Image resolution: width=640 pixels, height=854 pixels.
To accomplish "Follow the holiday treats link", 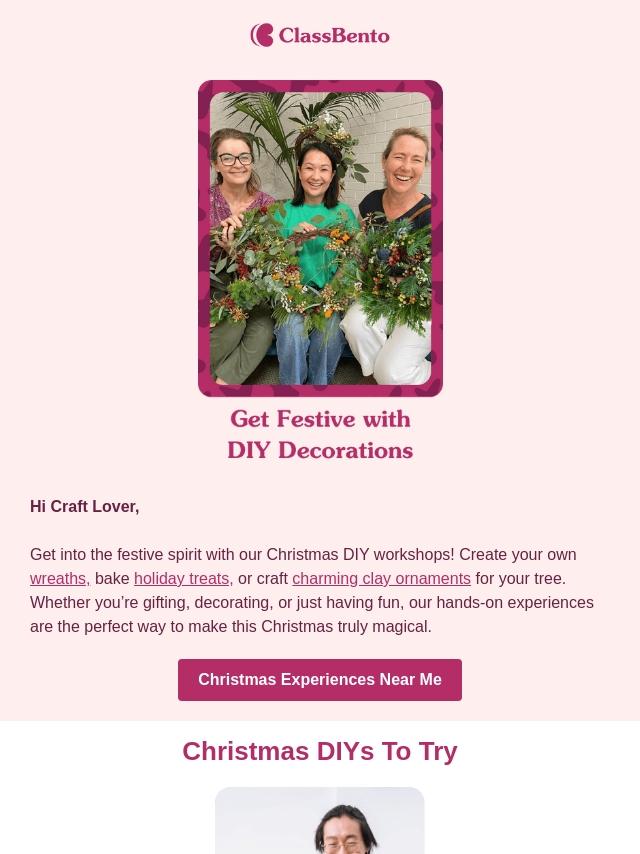I will (184, 578).
